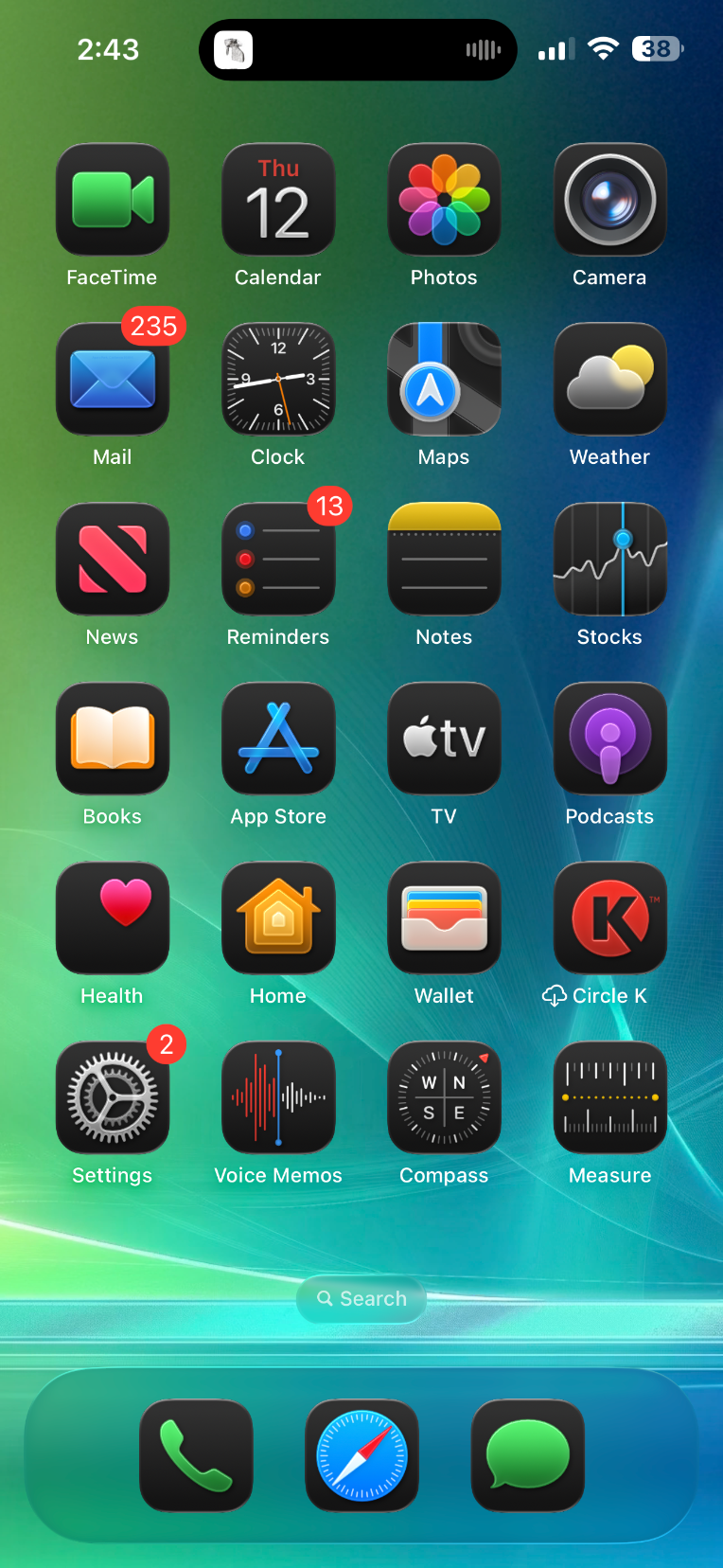Open the Measure app
The image size is (723, 1568).
[x=609, y=1098]
